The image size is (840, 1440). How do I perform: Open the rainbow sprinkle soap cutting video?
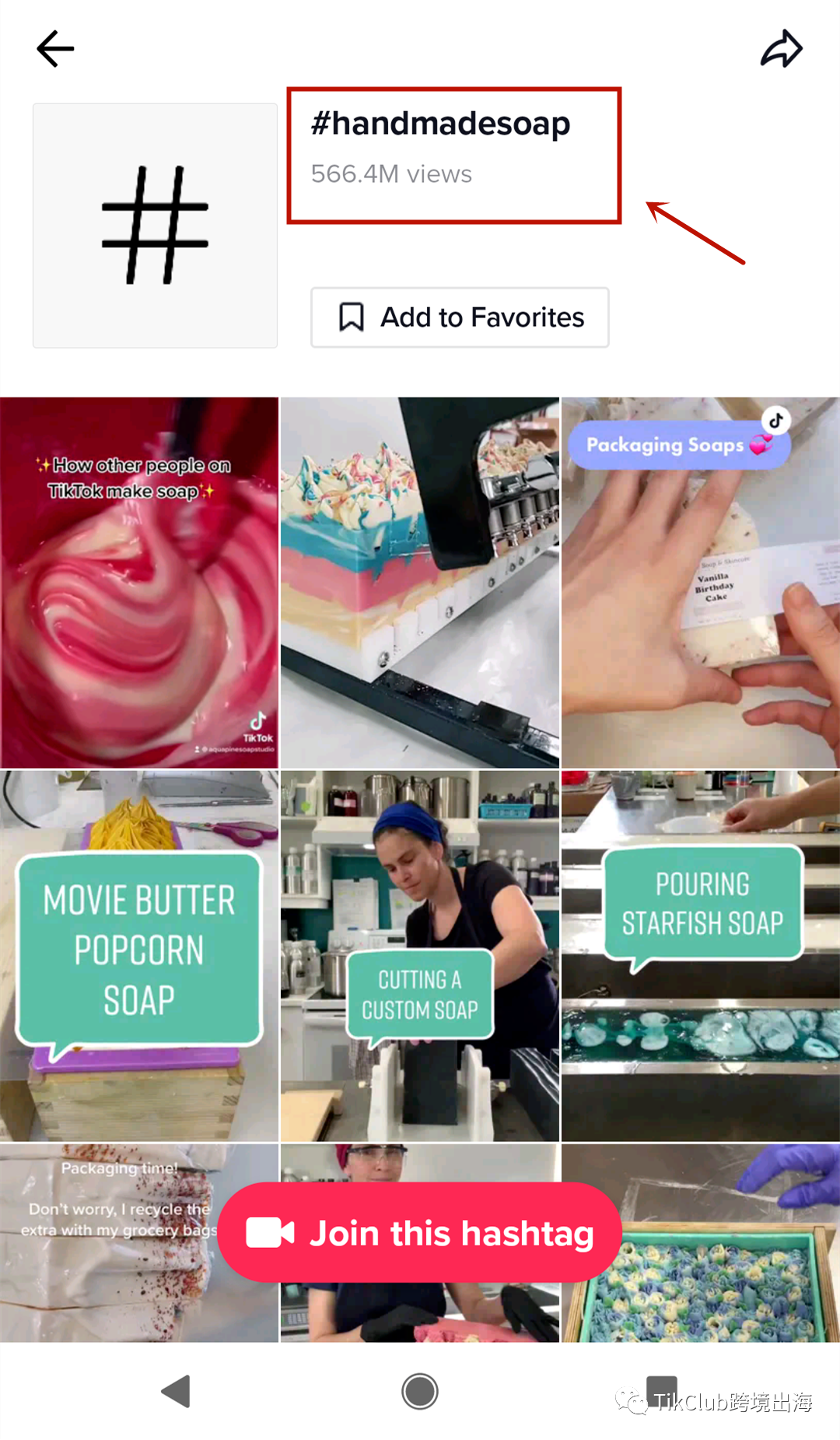point(419,582)
